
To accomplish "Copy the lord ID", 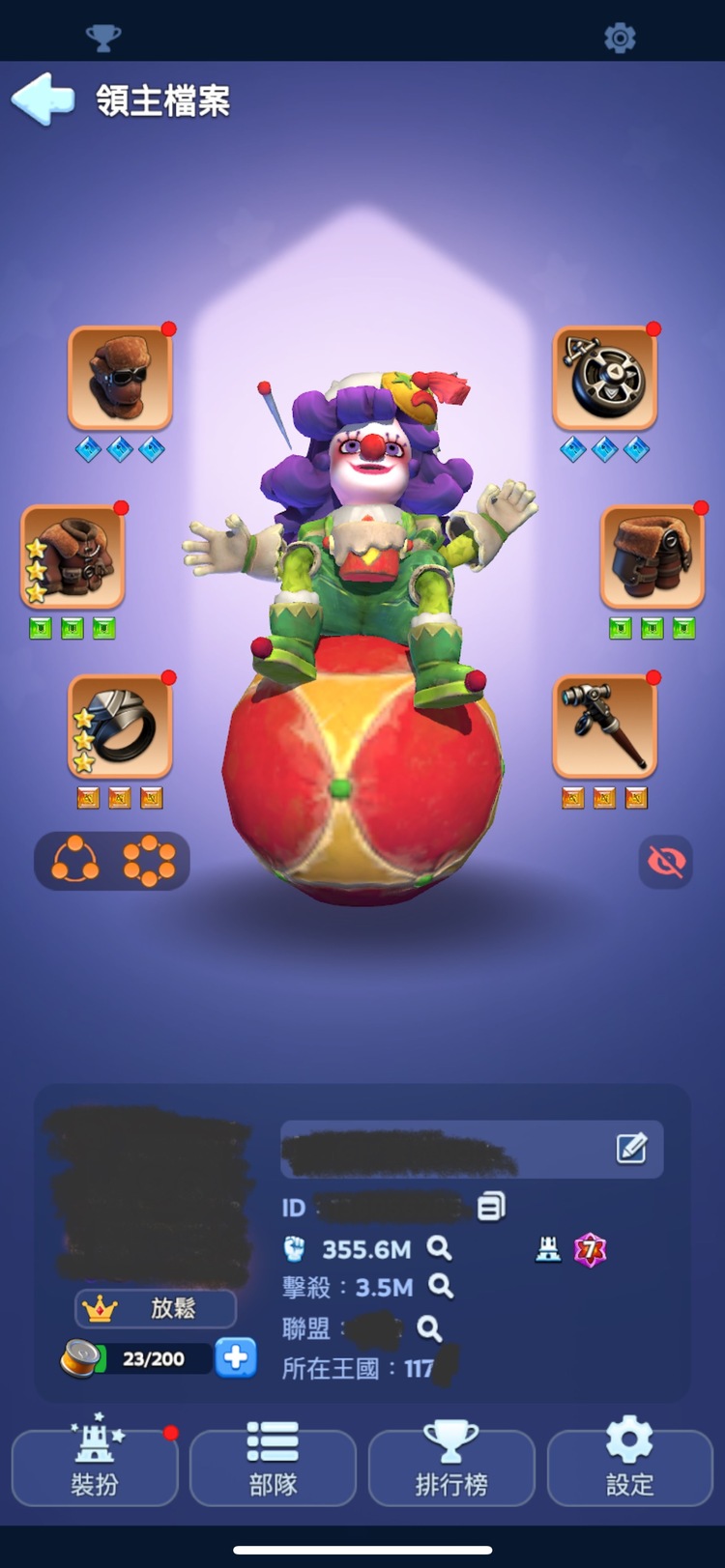I will [x=491, y=1207].
